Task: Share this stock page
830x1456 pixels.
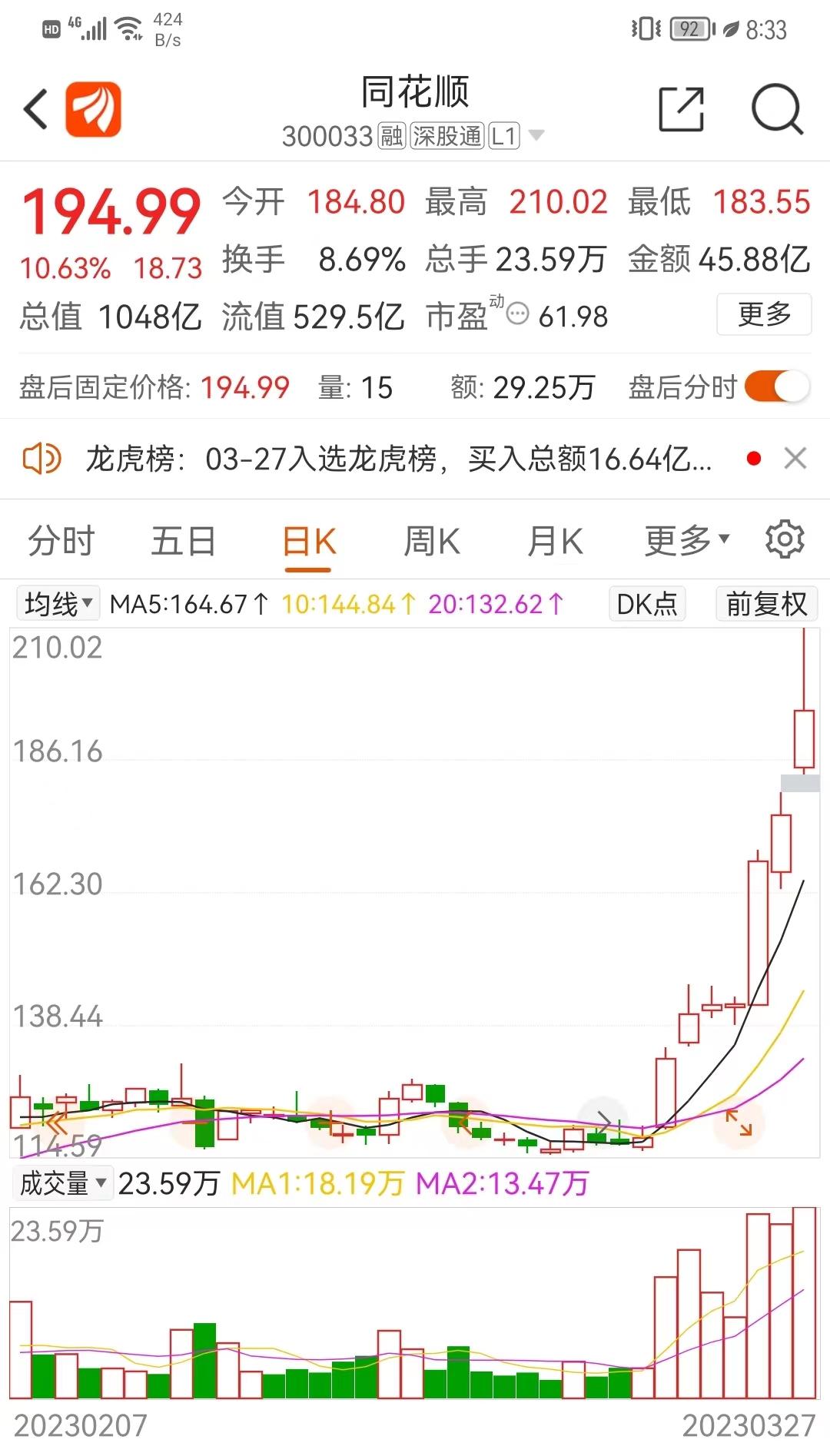Action: 681,109
